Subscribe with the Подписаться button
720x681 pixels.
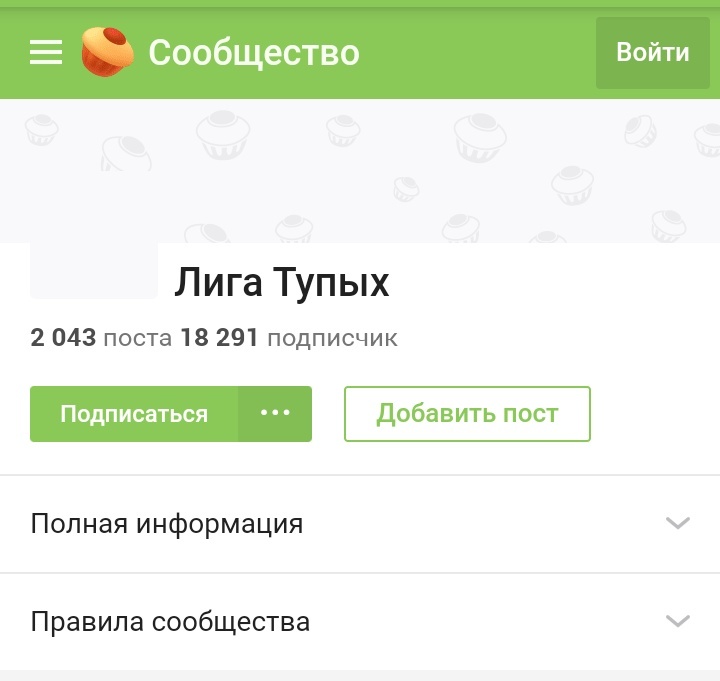pyautogui.click(x=134, y=414)
